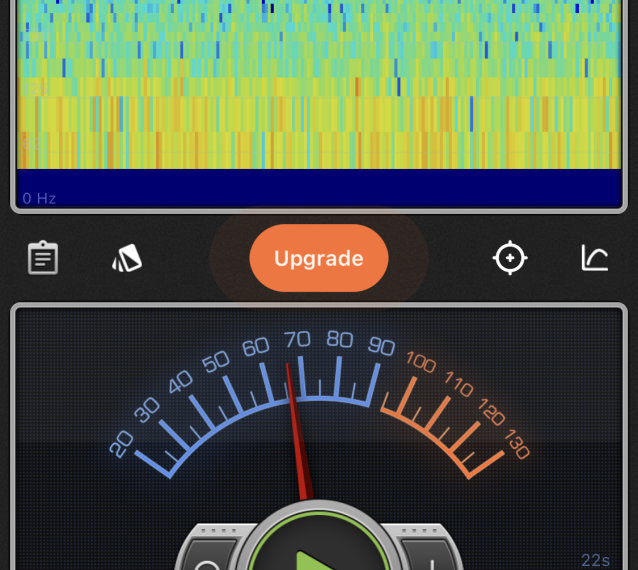The width and height of the screenshot is (638, 570).
Task: Open the line chart icon
Action: point(595,258)
